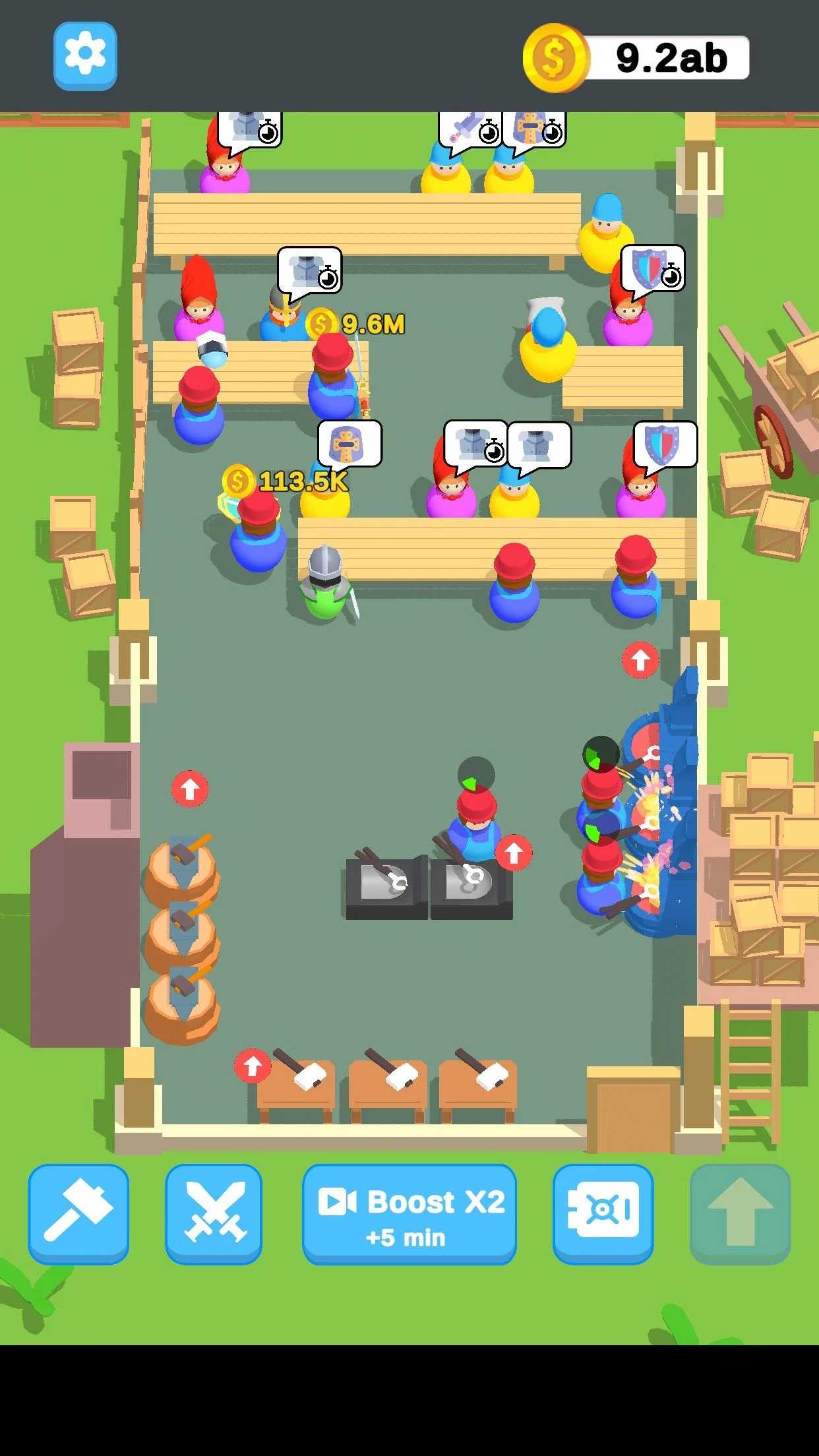
Task: Open the safe vault button
Action: [x=603, y=1213]
